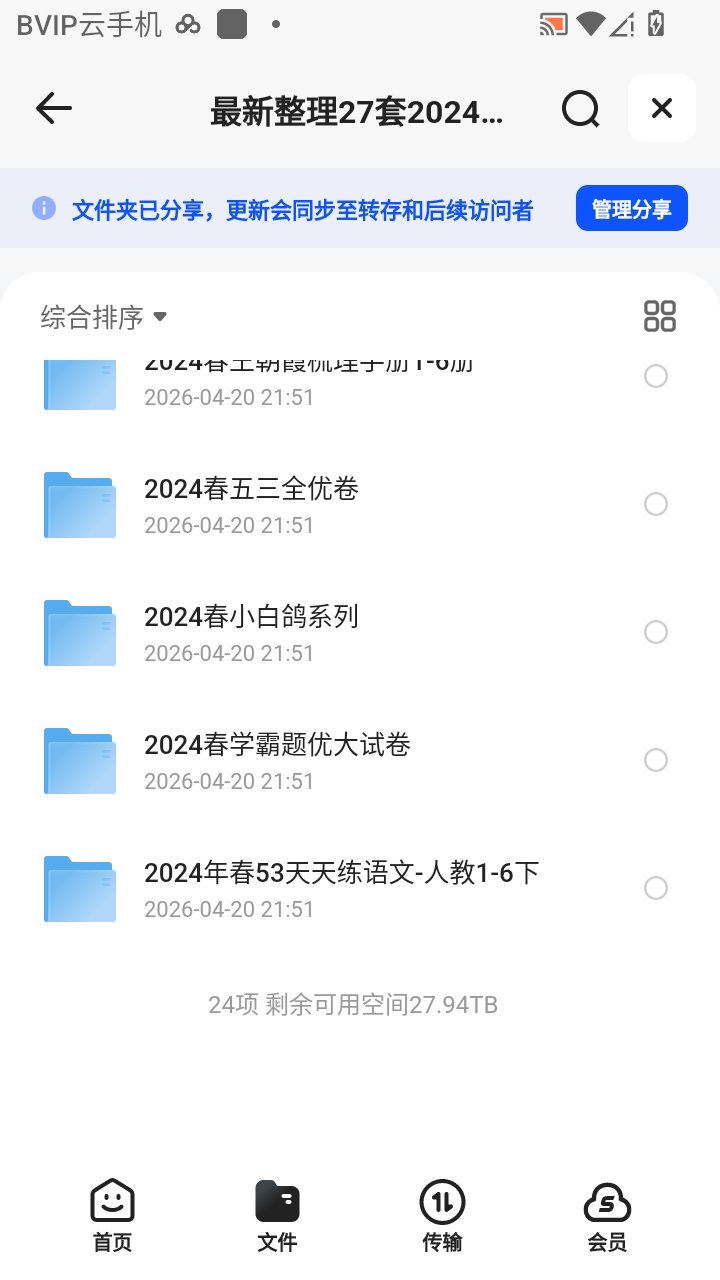Open the 2024春学霸题优大试卷 folder thumbnail
This screenshot has height=1280, width=720.
[x=79, y=760]
